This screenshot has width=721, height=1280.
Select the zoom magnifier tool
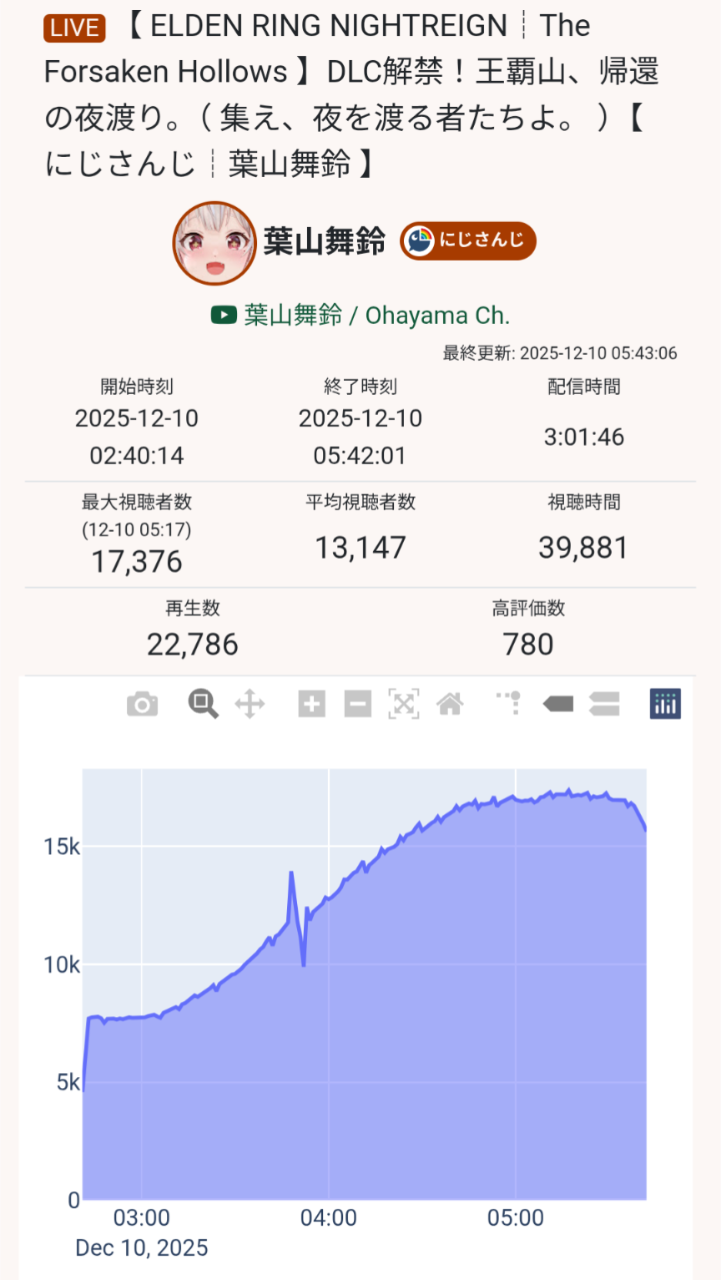click(204, 705)
